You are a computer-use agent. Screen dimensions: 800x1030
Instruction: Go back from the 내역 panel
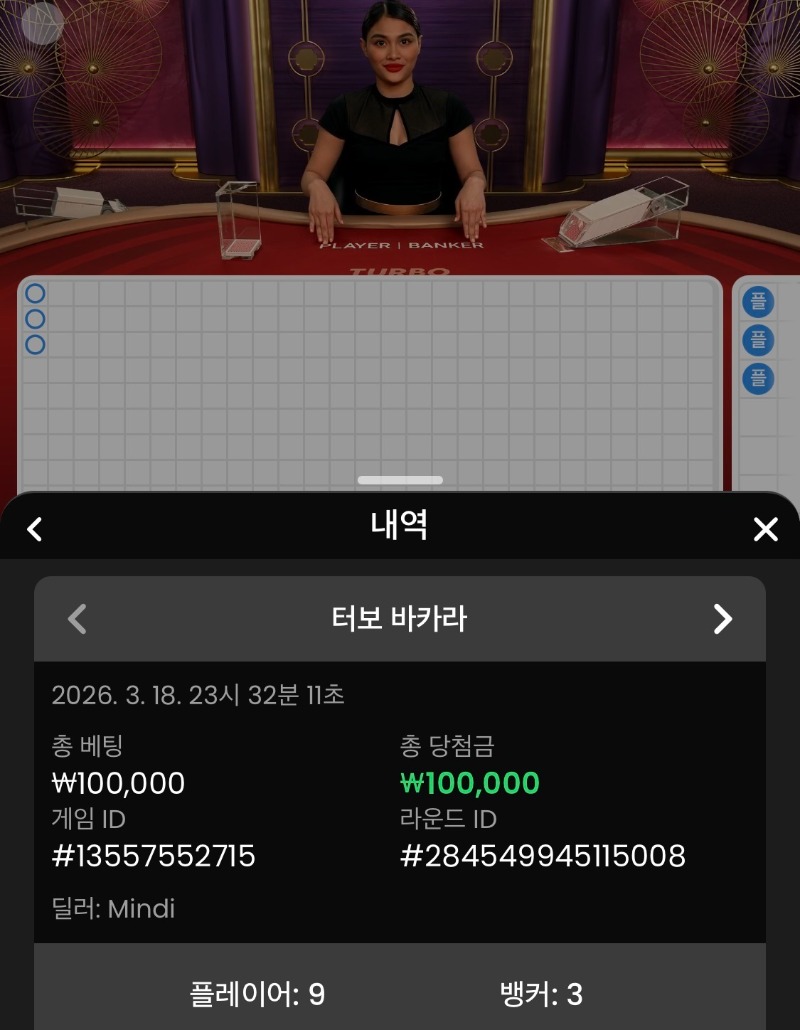(35, 529)
